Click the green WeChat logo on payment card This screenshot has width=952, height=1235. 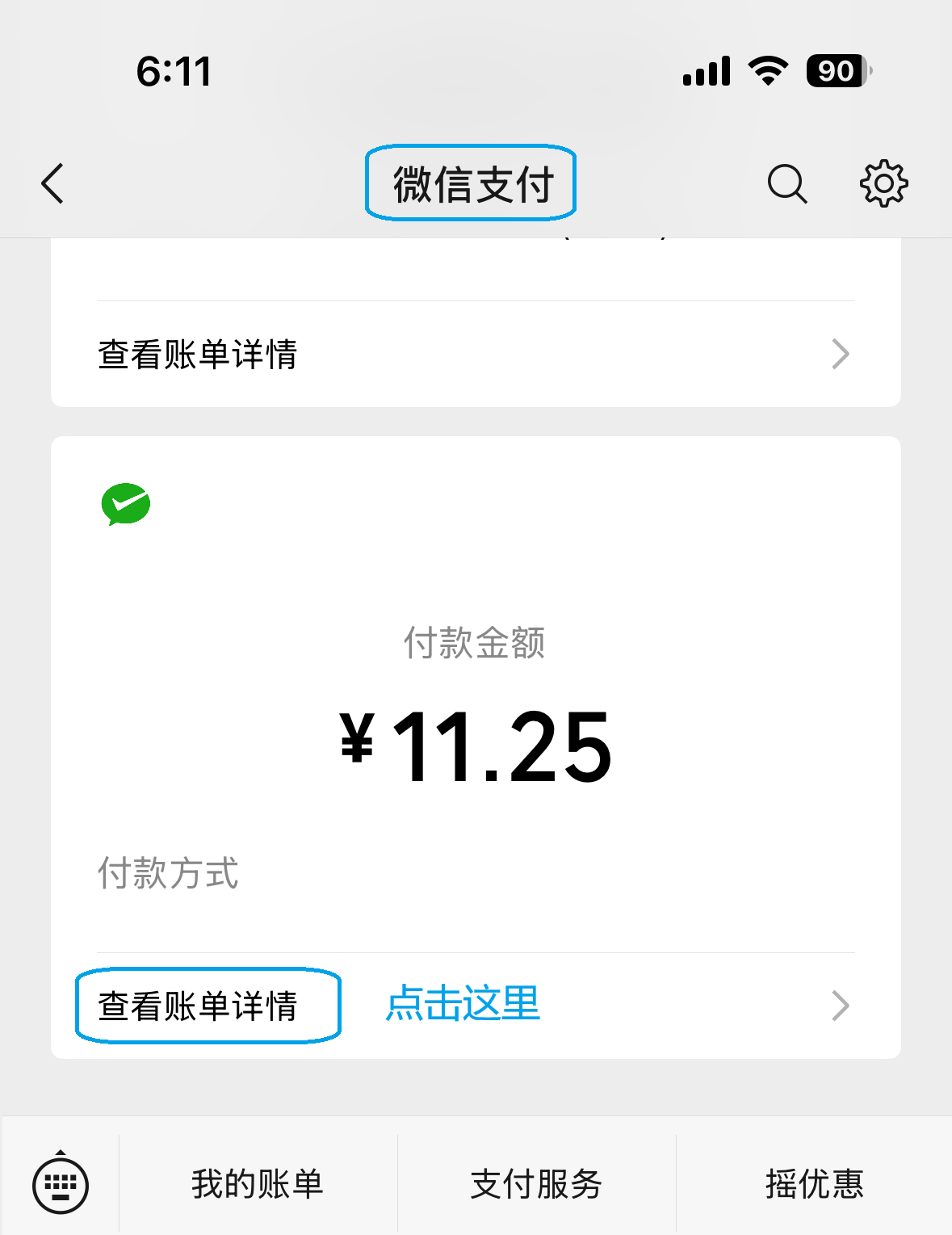pos(126,503)
